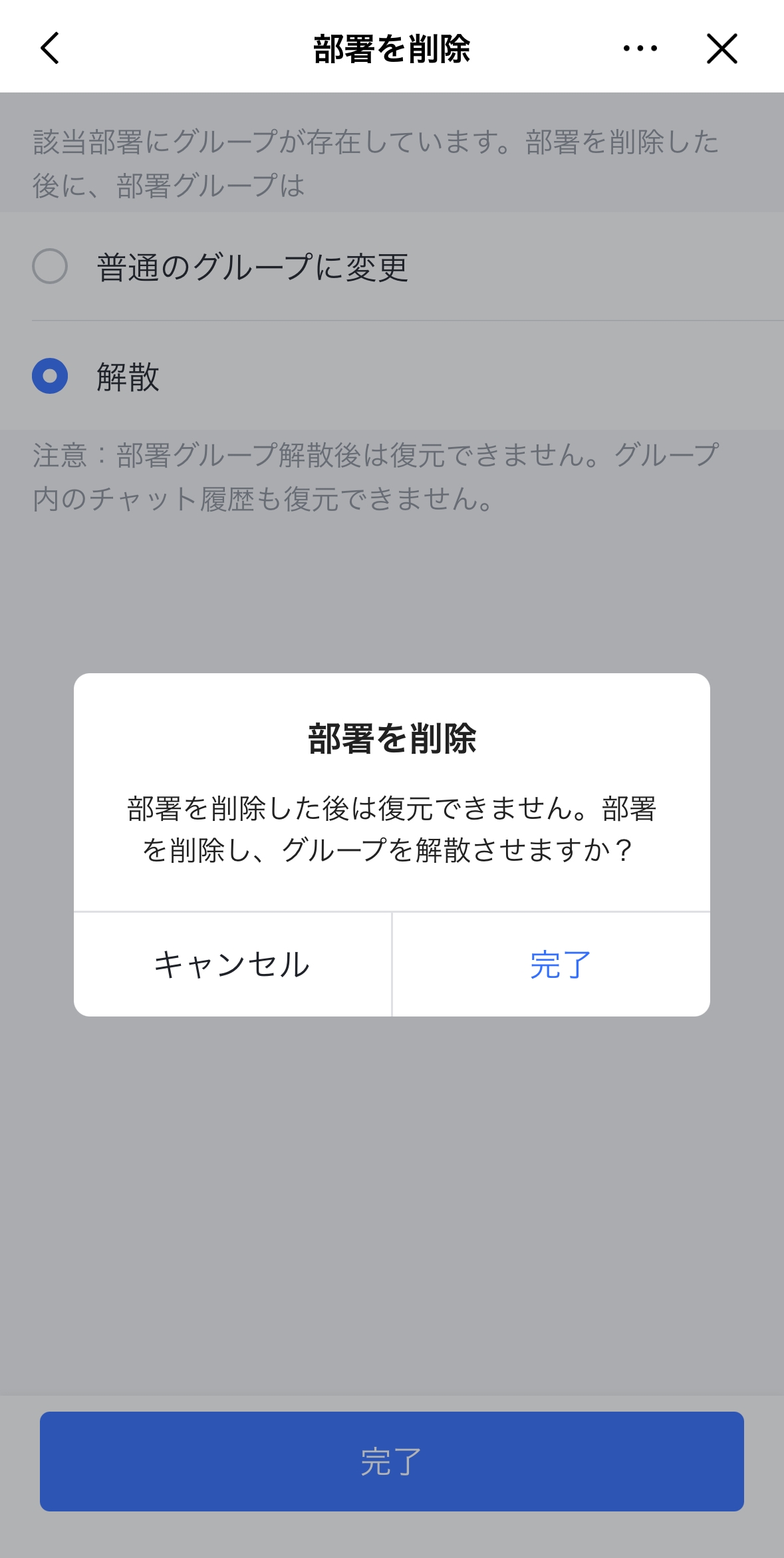Close the page with the X icon
The width and height of the screenshot is (784, 1558).
coord(721,49)
